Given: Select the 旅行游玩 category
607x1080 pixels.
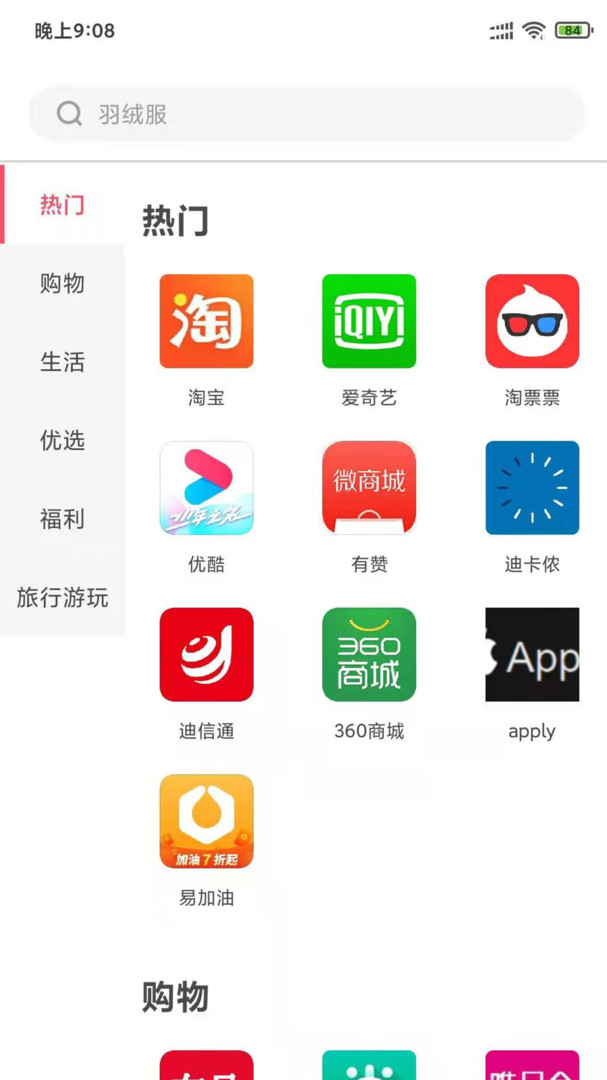Looking at the screenshot, I should pyautogui.click(x=62, y=598).
